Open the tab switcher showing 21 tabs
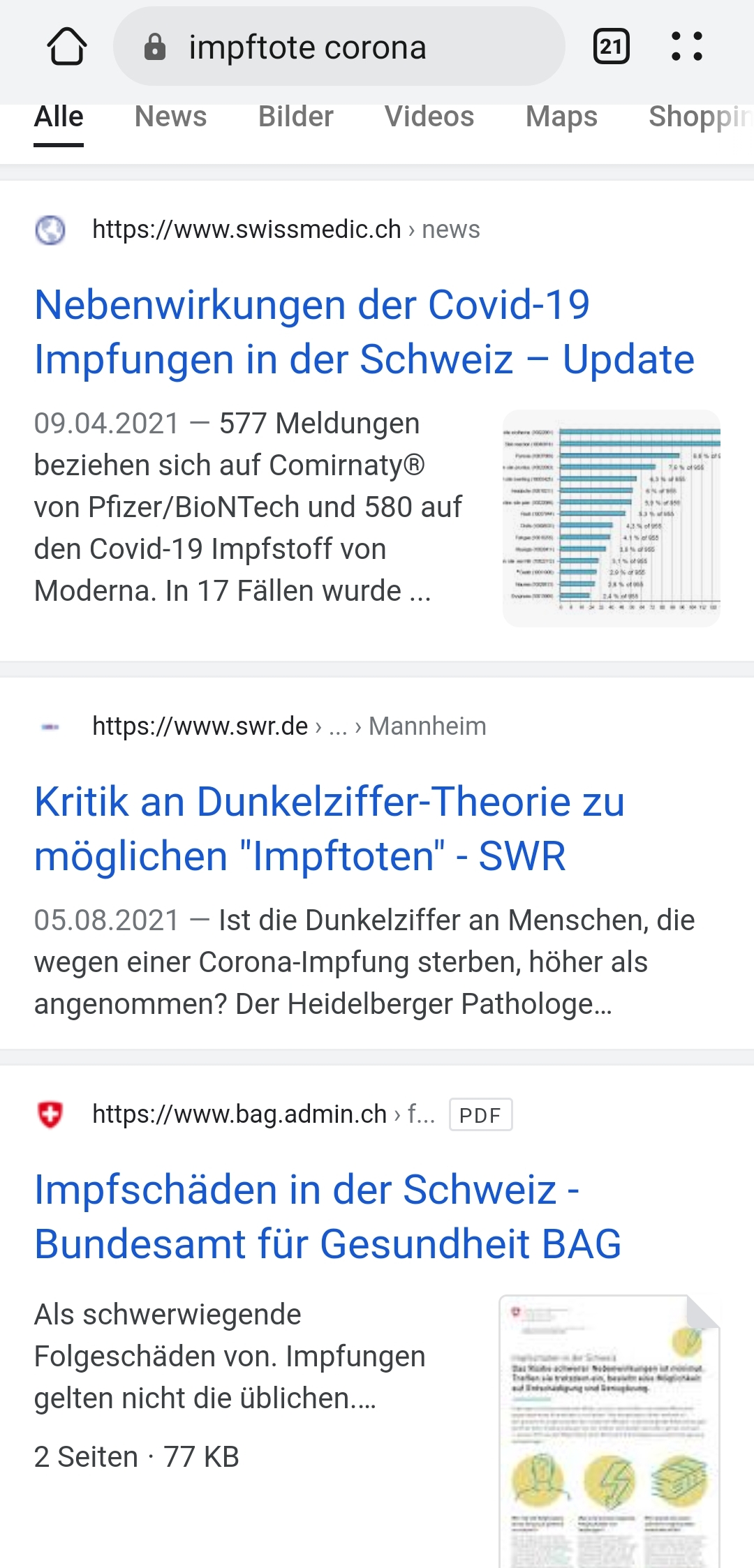 click(x=611, y=47)
